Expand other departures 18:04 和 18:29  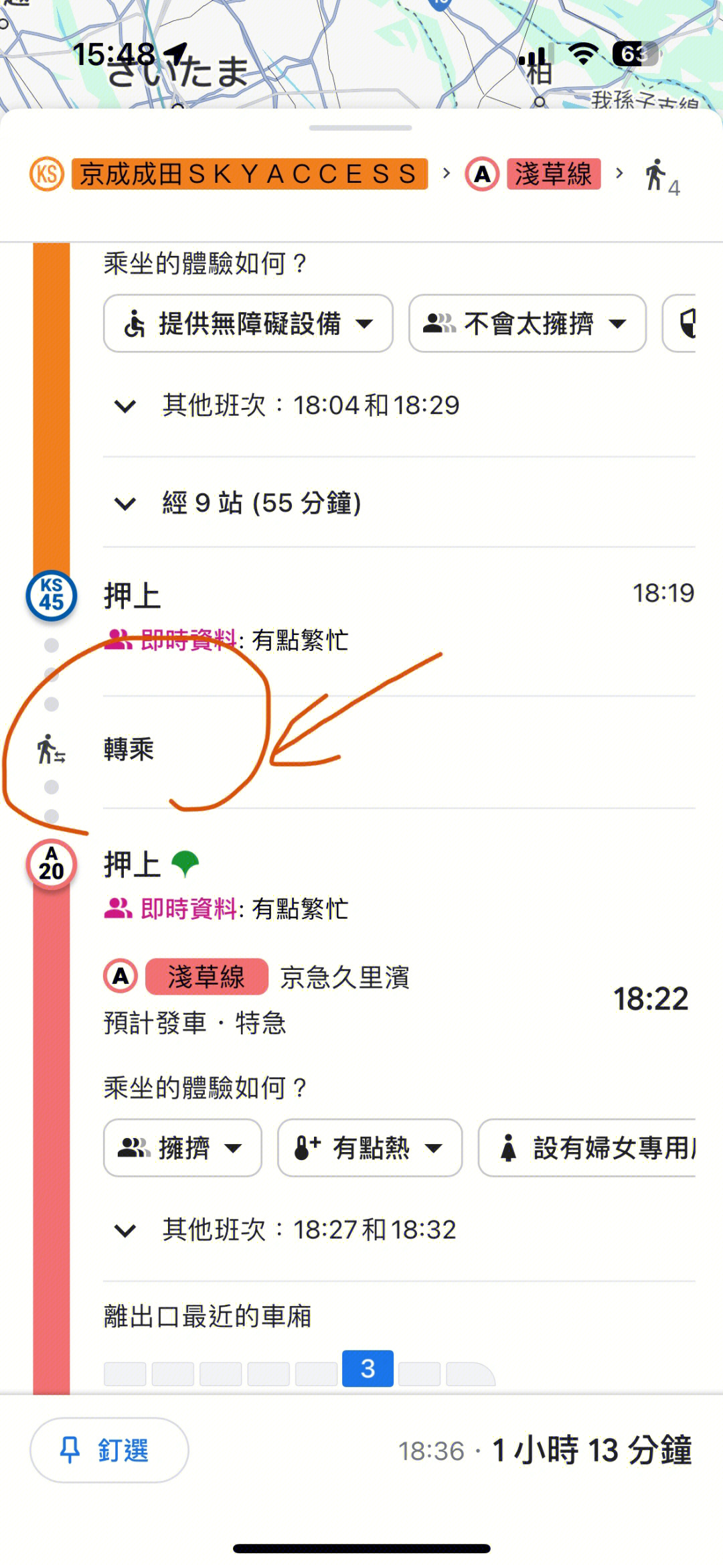(310, 405)
